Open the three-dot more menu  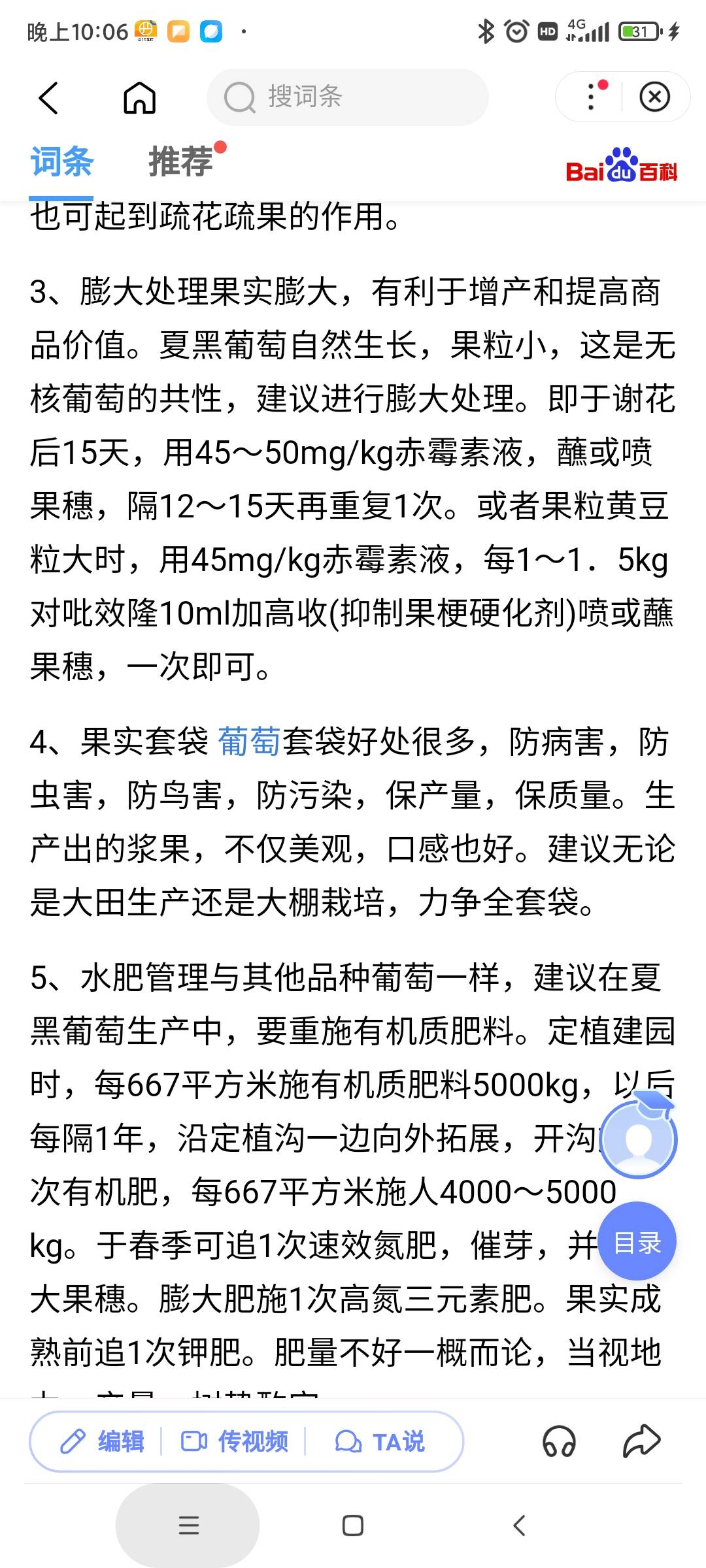click(x=592, y=97)
